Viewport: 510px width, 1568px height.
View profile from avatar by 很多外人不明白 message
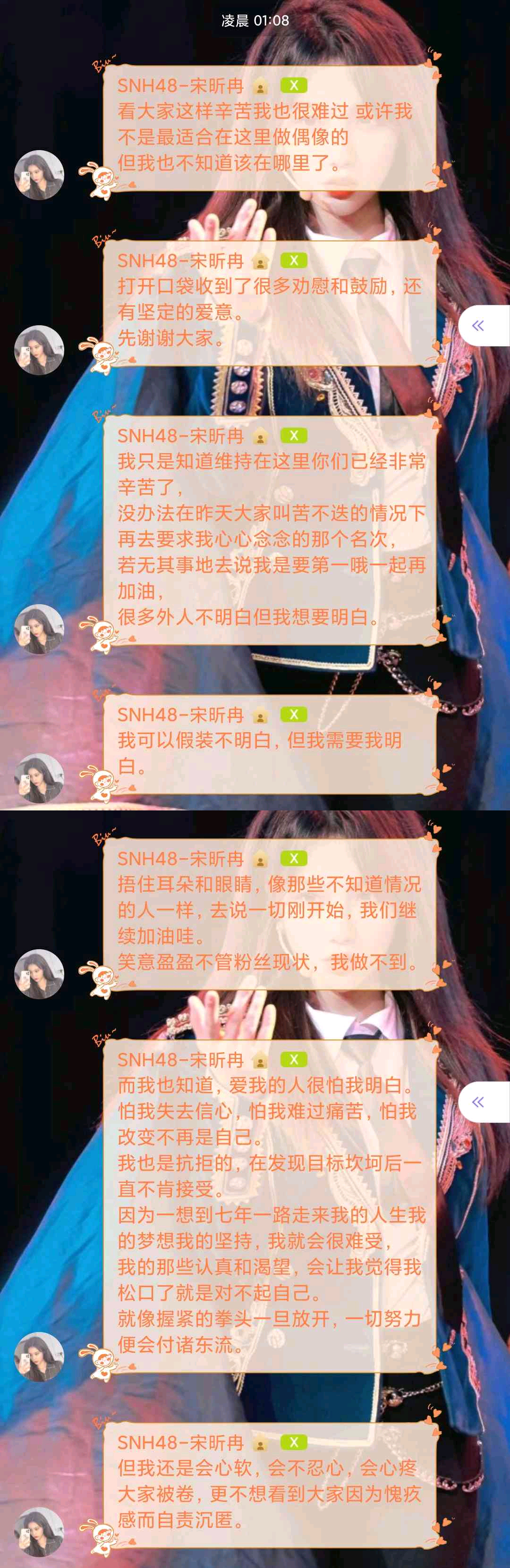click(x=39, y=629)
